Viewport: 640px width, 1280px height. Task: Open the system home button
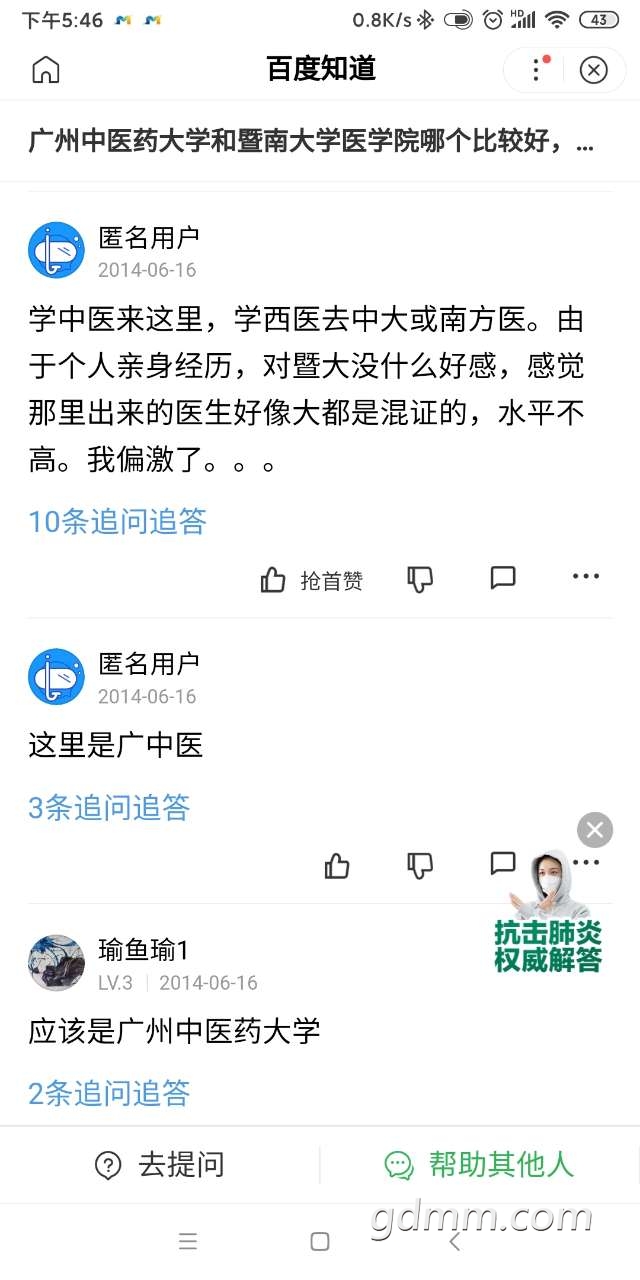coord(320,1242)
